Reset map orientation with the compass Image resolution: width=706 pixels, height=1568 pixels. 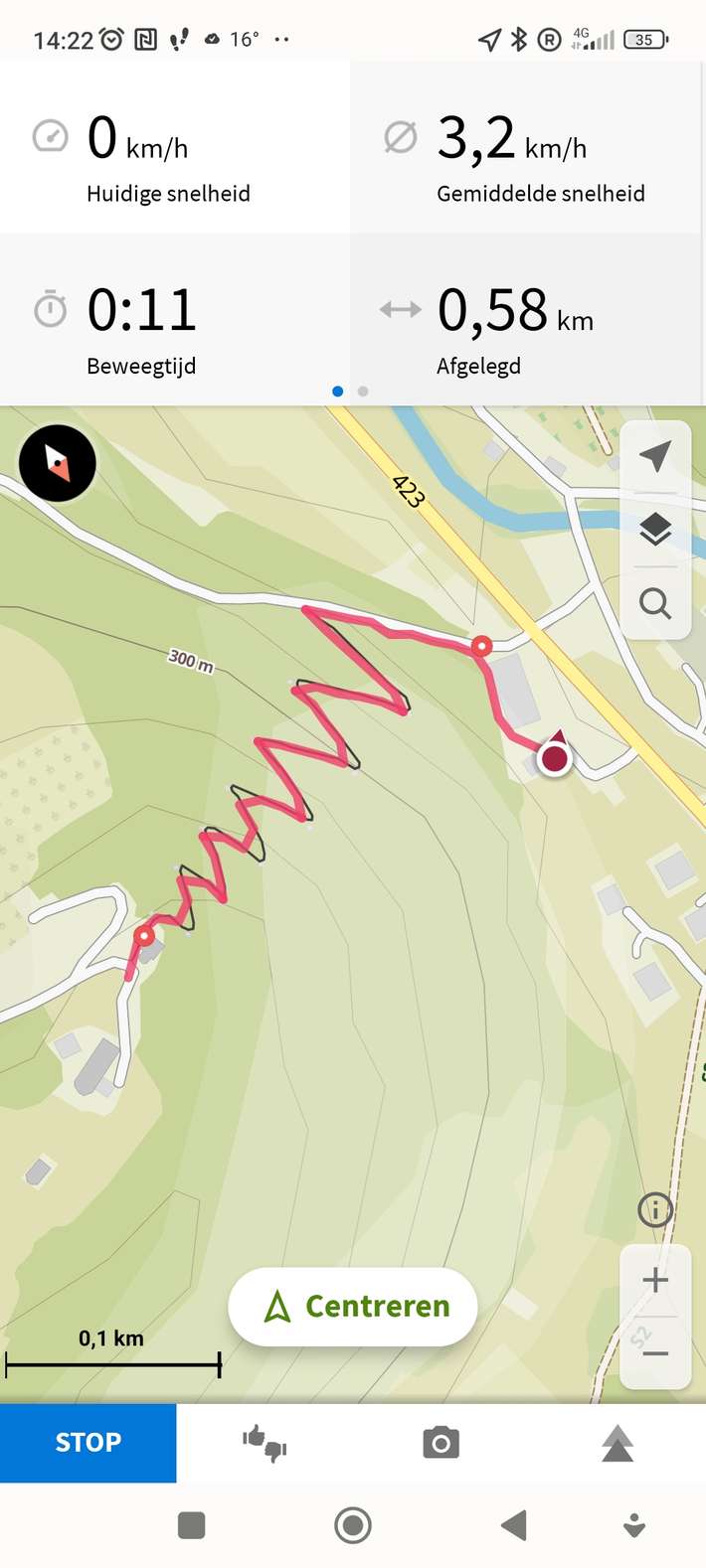pyautogui.click(x=58, y=463)
